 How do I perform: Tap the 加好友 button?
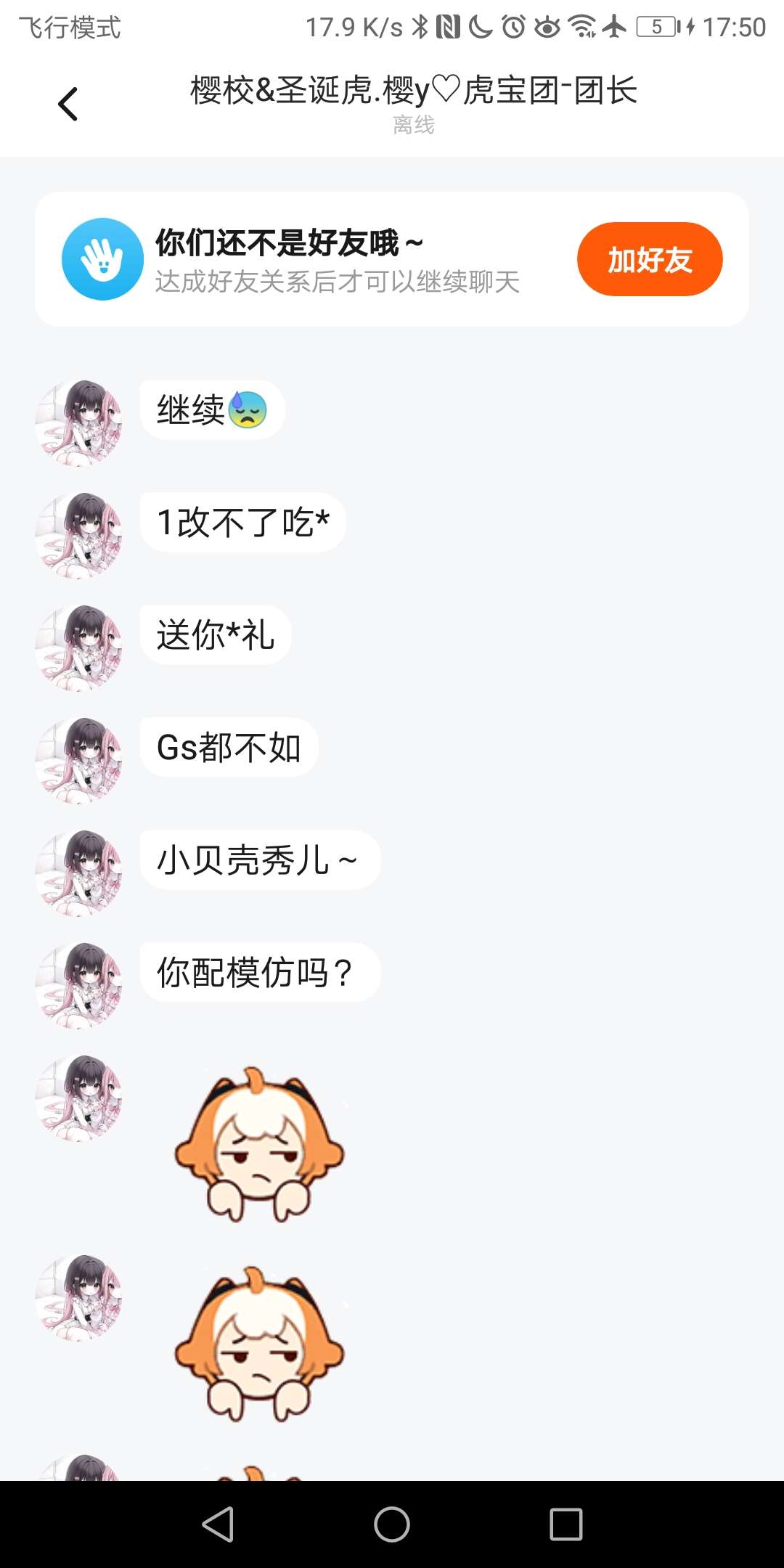650,259
